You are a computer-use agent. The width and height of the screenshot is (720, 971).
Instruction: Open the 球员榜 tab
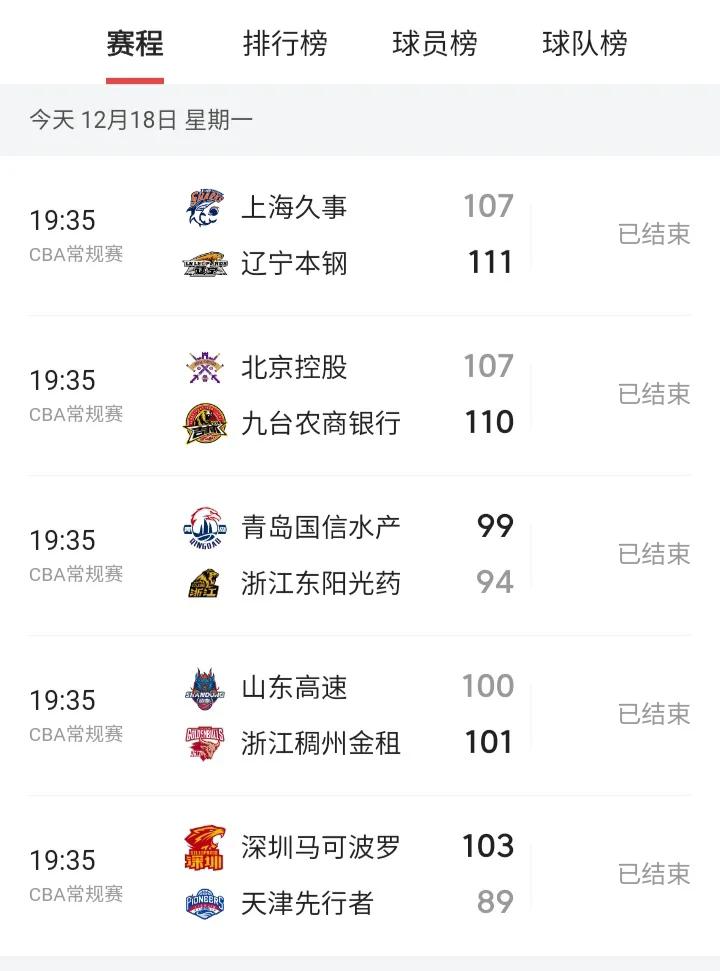(x=436, y=44)
